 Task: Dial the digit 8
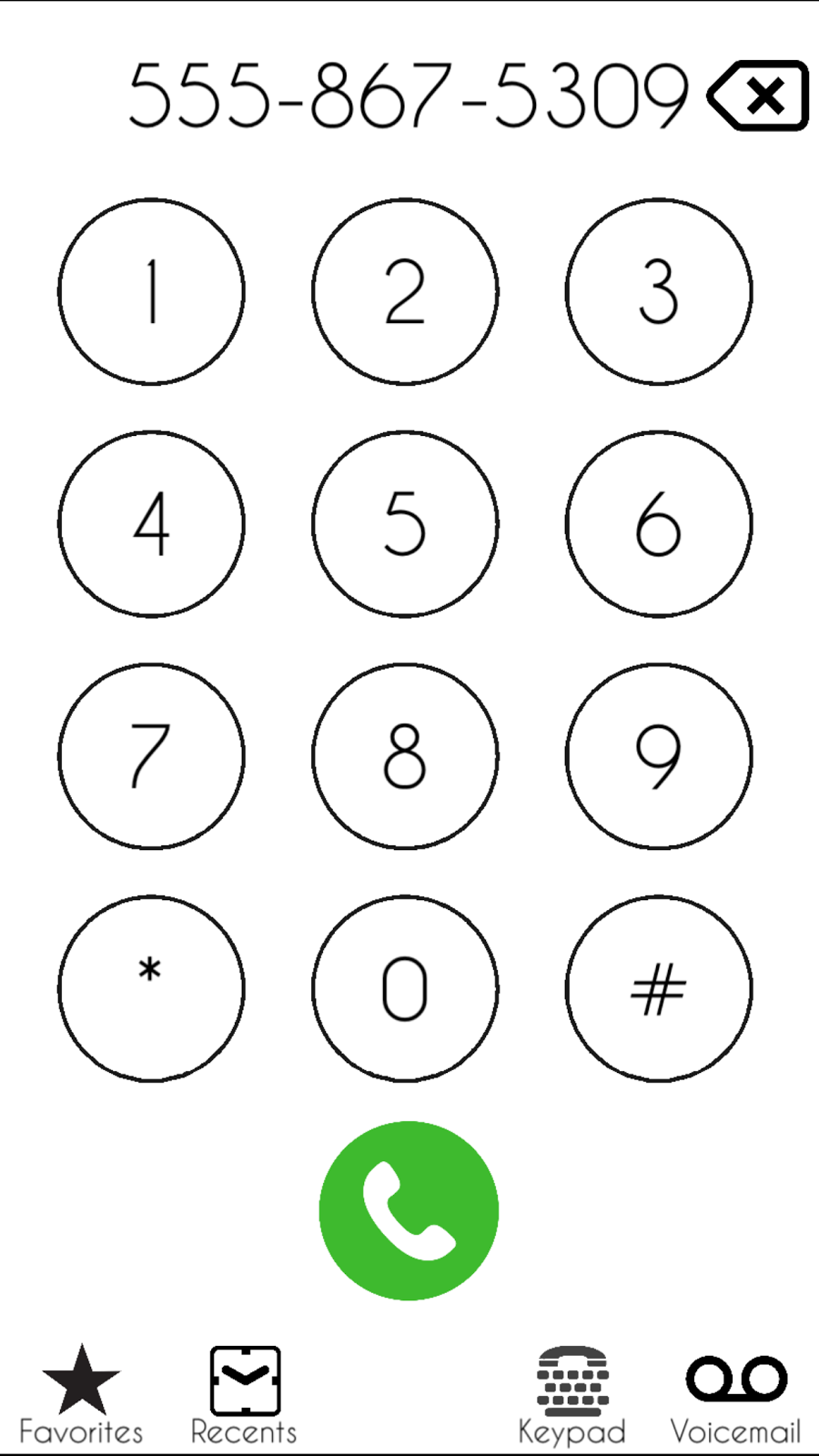click(405, 756)
